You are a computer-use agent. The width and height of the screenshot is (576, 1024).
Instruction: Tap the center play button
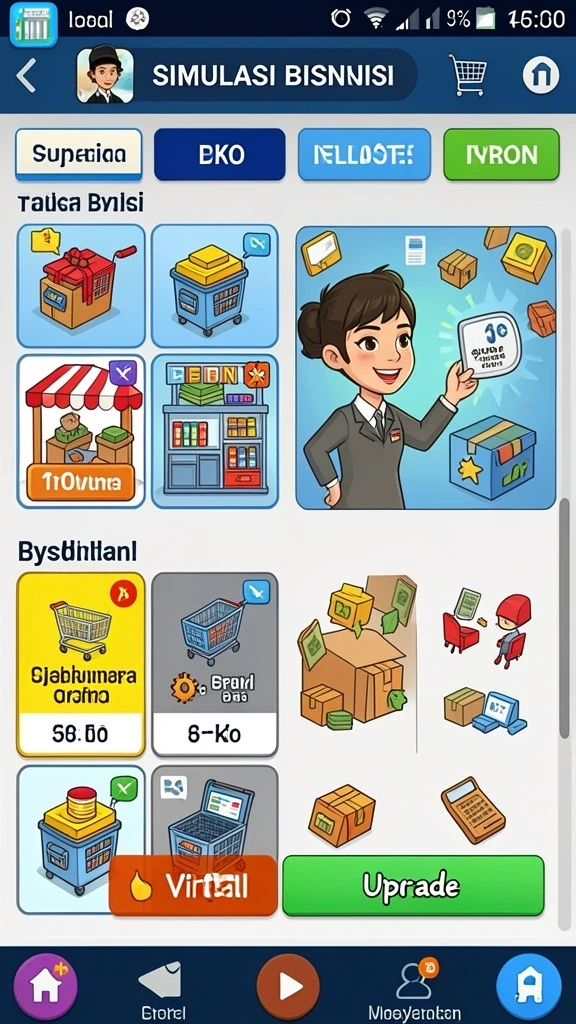288,985
